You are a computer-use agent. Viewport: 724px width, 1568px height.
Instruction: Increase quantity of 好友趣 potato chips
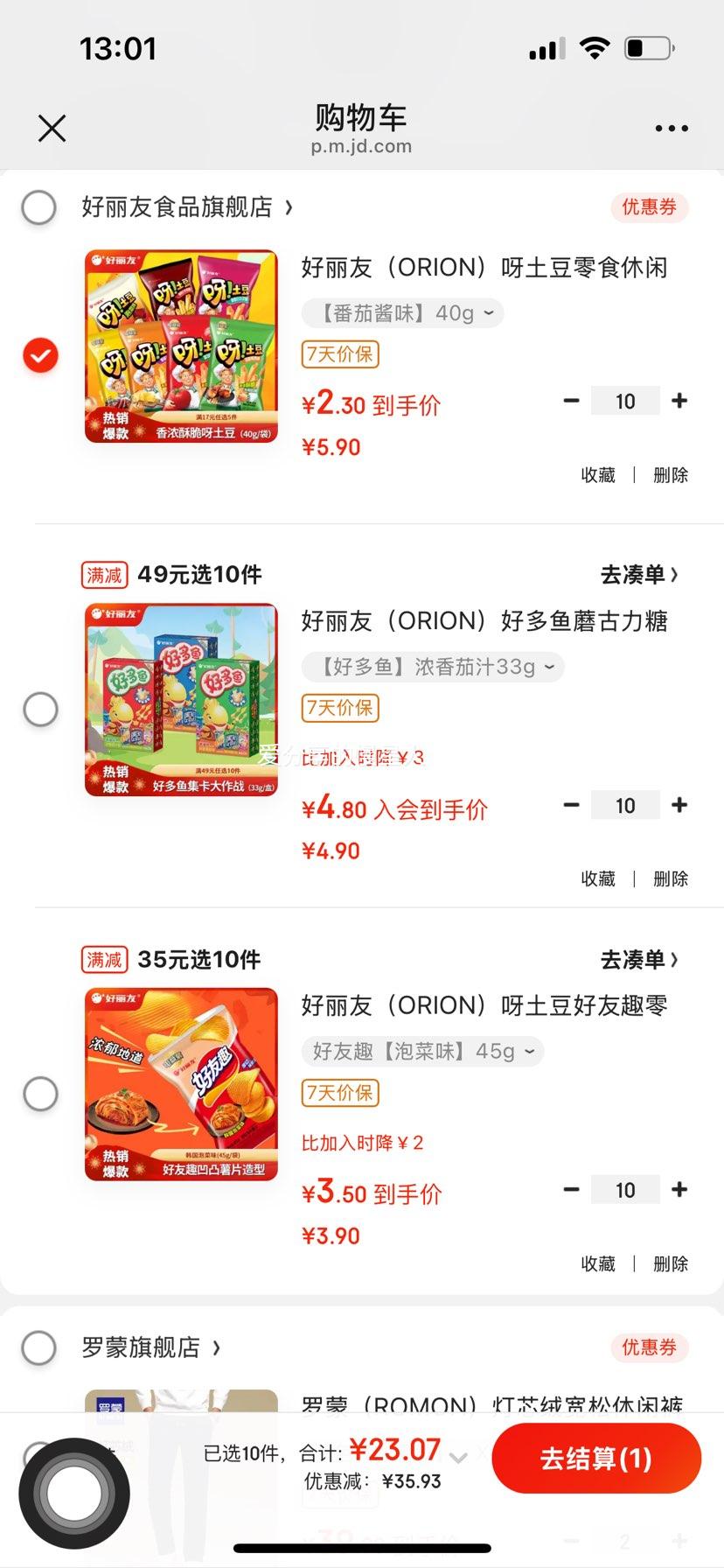click(x=679, y=1189)
